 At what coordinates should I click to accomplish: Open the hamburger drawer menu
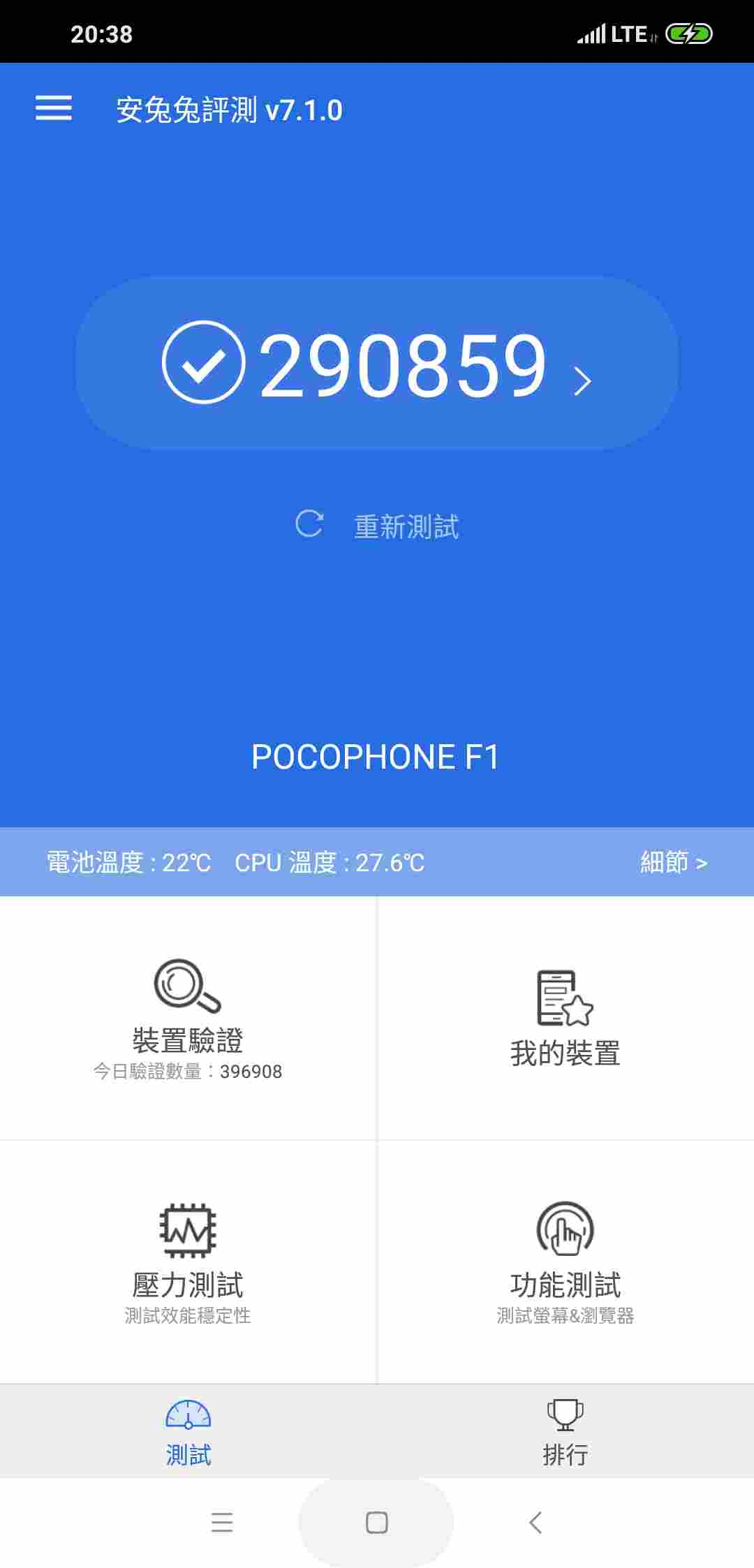point(54,108)
